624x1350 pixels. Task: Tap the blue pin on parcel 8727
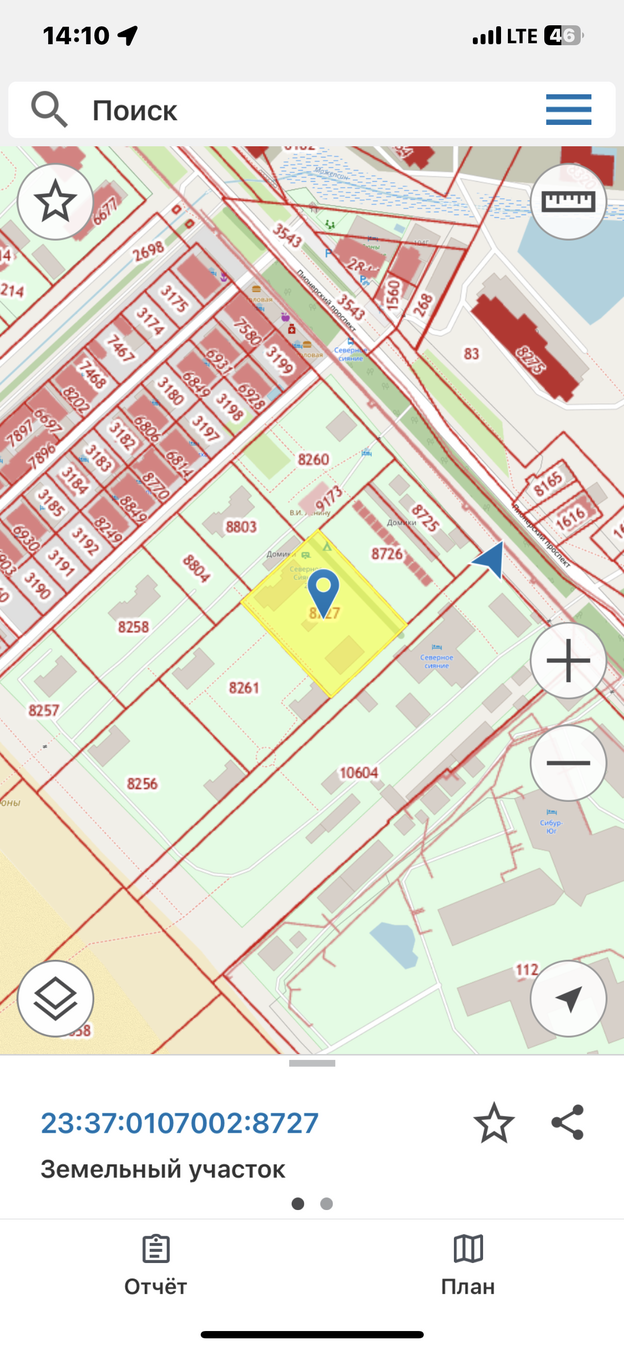tap(323, 590)
